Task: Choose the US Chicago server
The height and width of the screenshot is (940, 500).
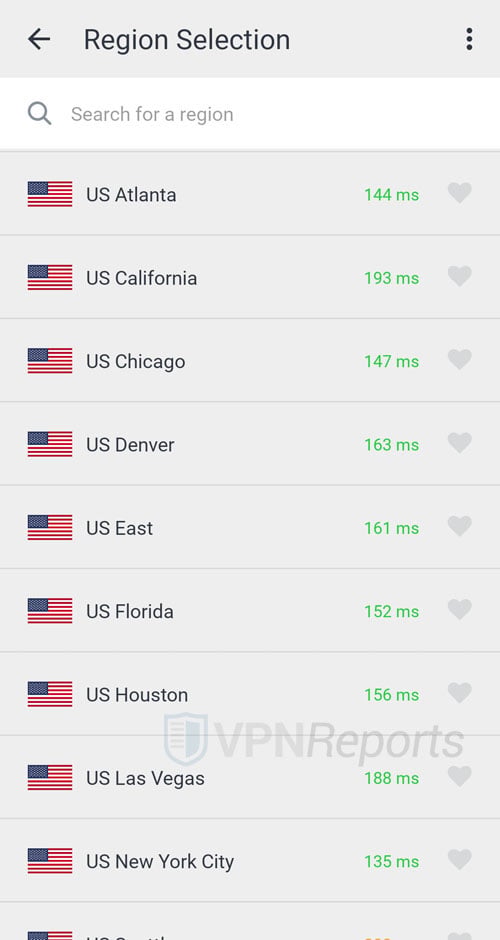Action: coord(250,361)
